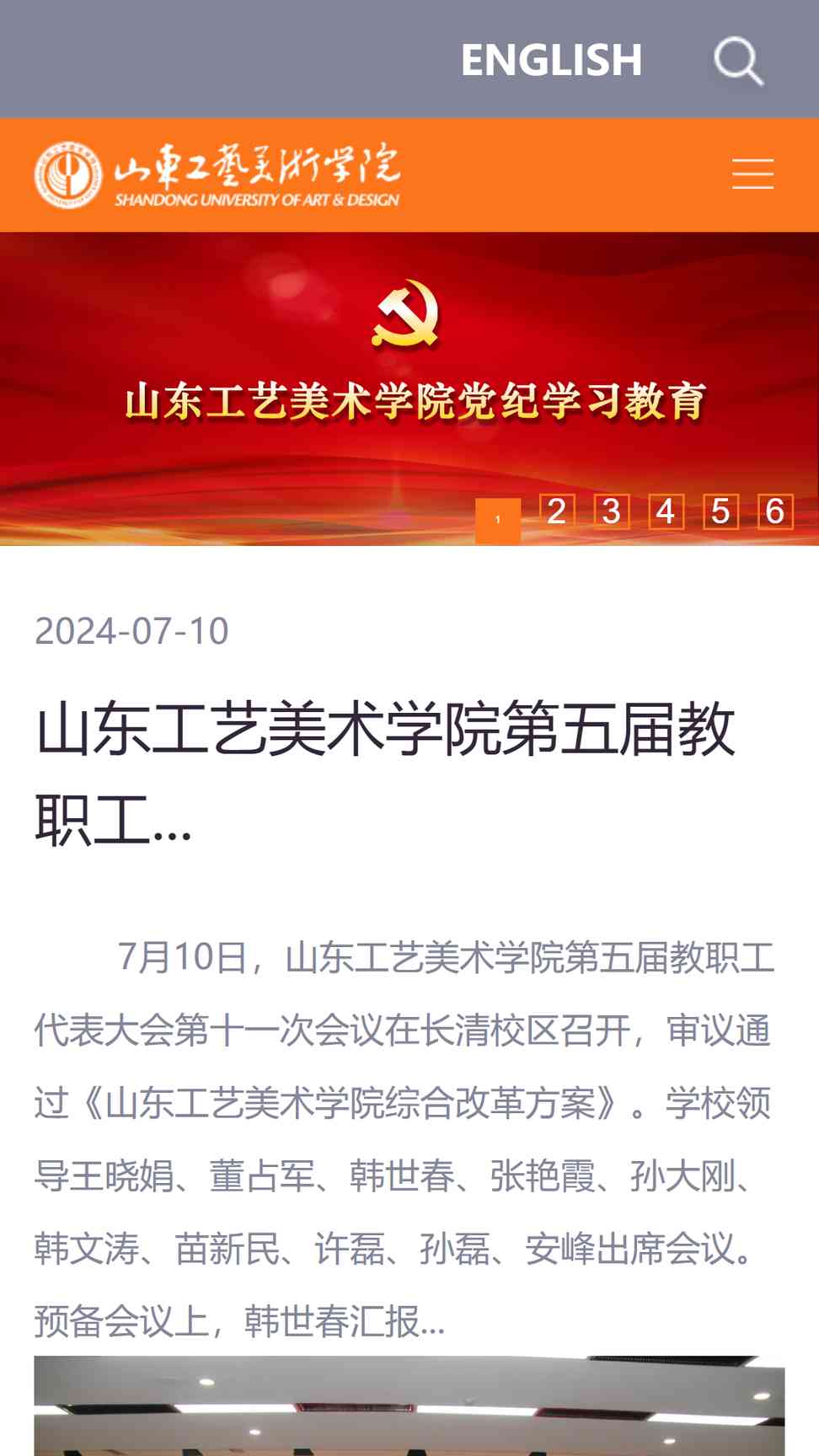Image resolution: width=819 pixels, height=1456 pixels.
Task: Jump to banner slide 4
Action: coord(666,511)
